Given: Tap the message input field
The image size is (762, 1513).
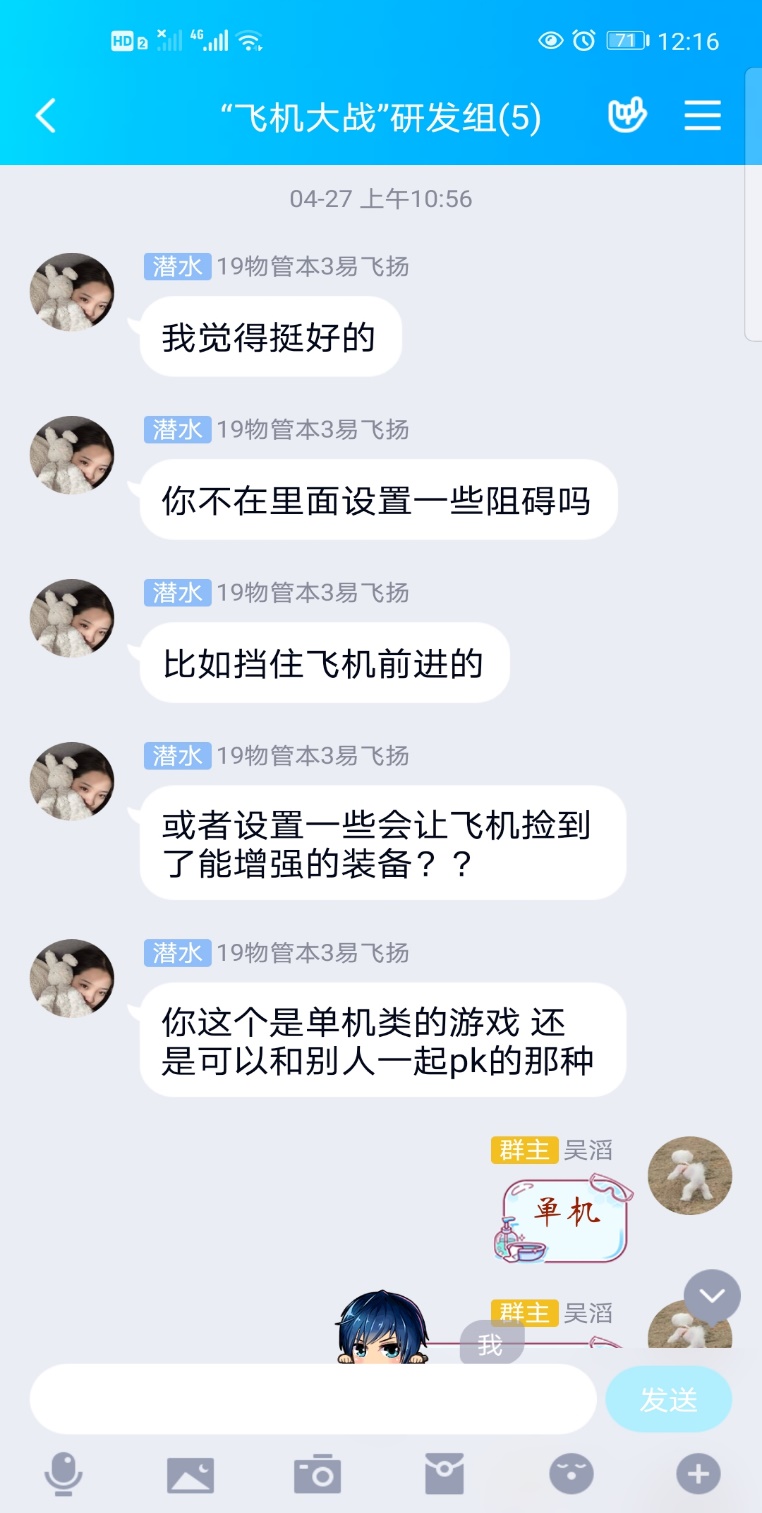Looking at the screenshot, I should point(313,1399).
